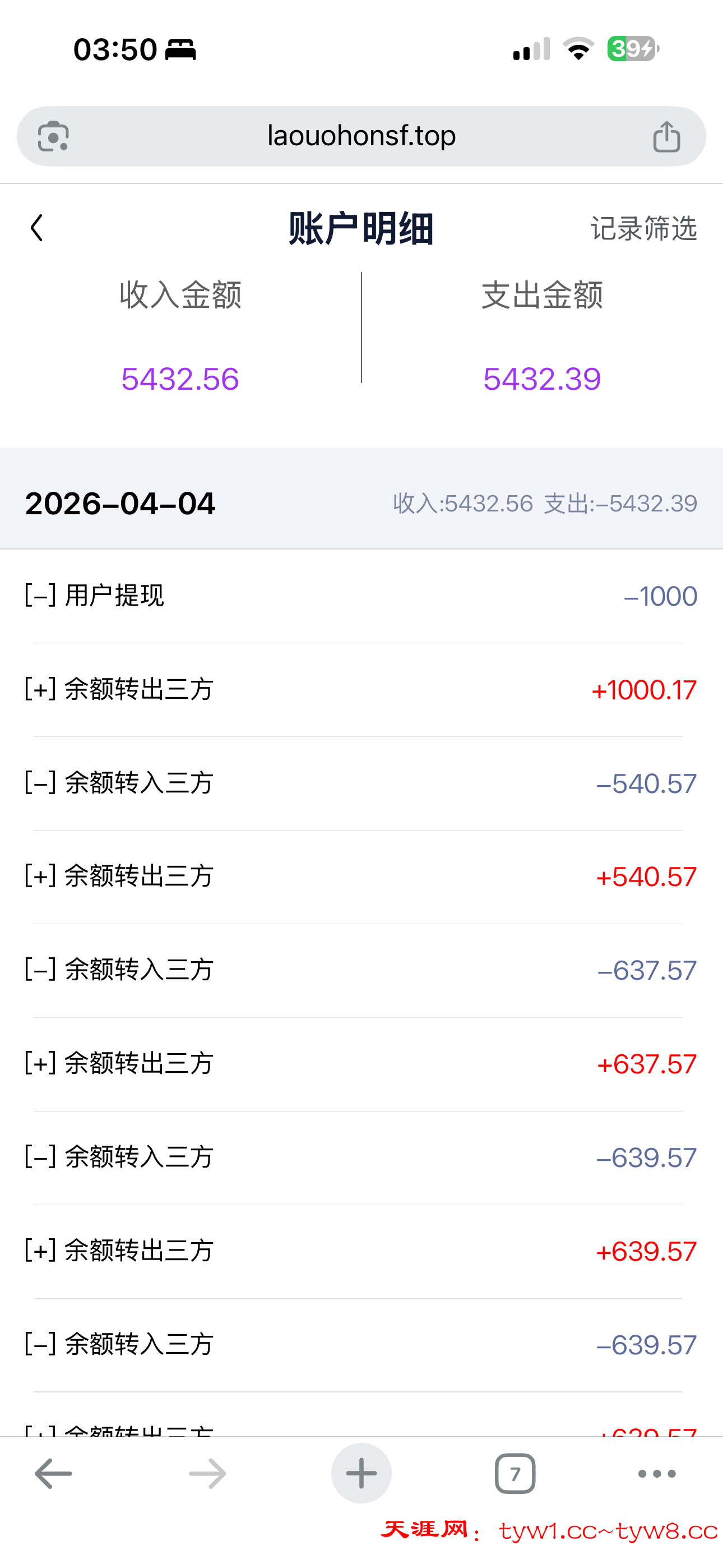Image resolution: width=723 pixels, height=1568 pixels.
Task: Tap the 收入金额 5432.56 amount
Action: (180, 377)
